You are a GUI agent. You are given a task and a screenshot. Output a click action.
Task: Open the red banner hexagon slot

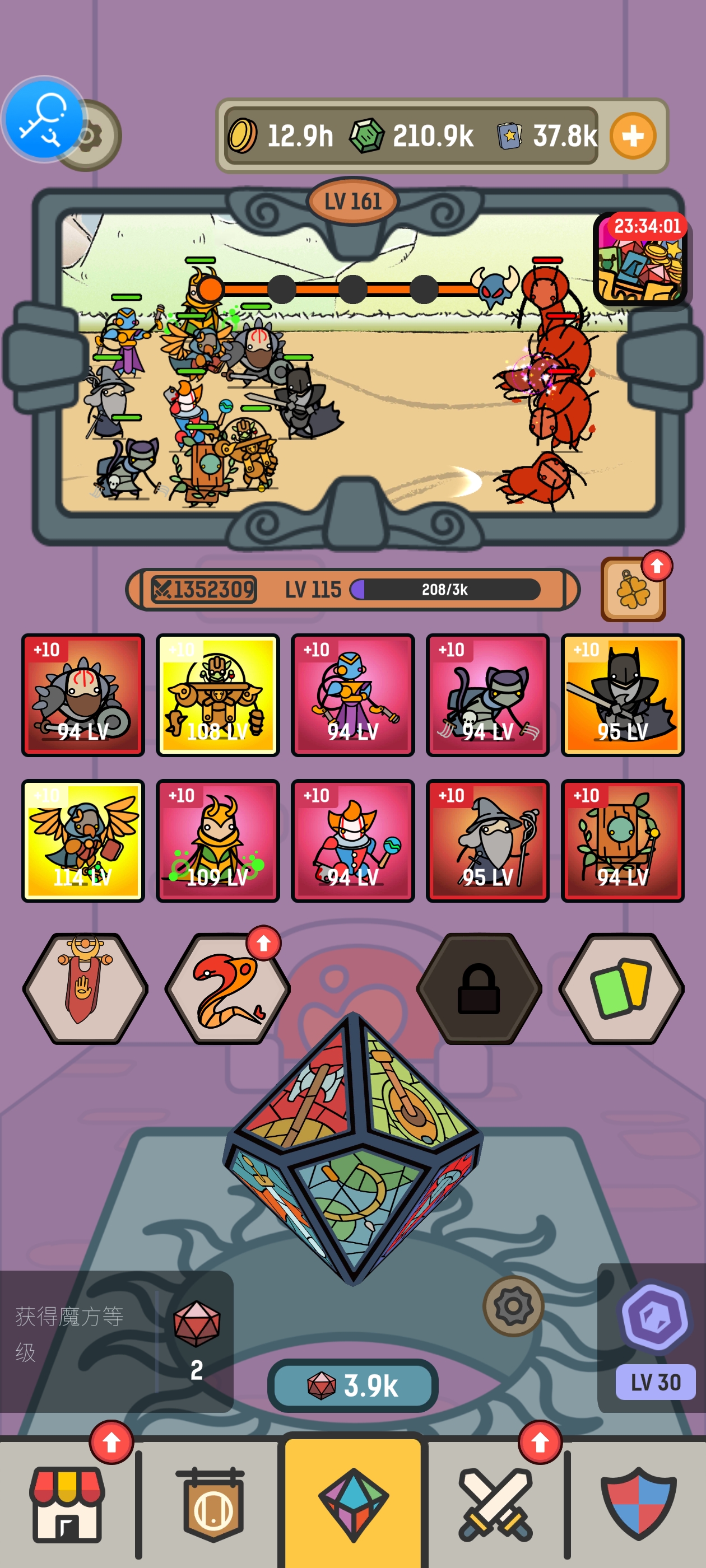[x=85, y=988]
